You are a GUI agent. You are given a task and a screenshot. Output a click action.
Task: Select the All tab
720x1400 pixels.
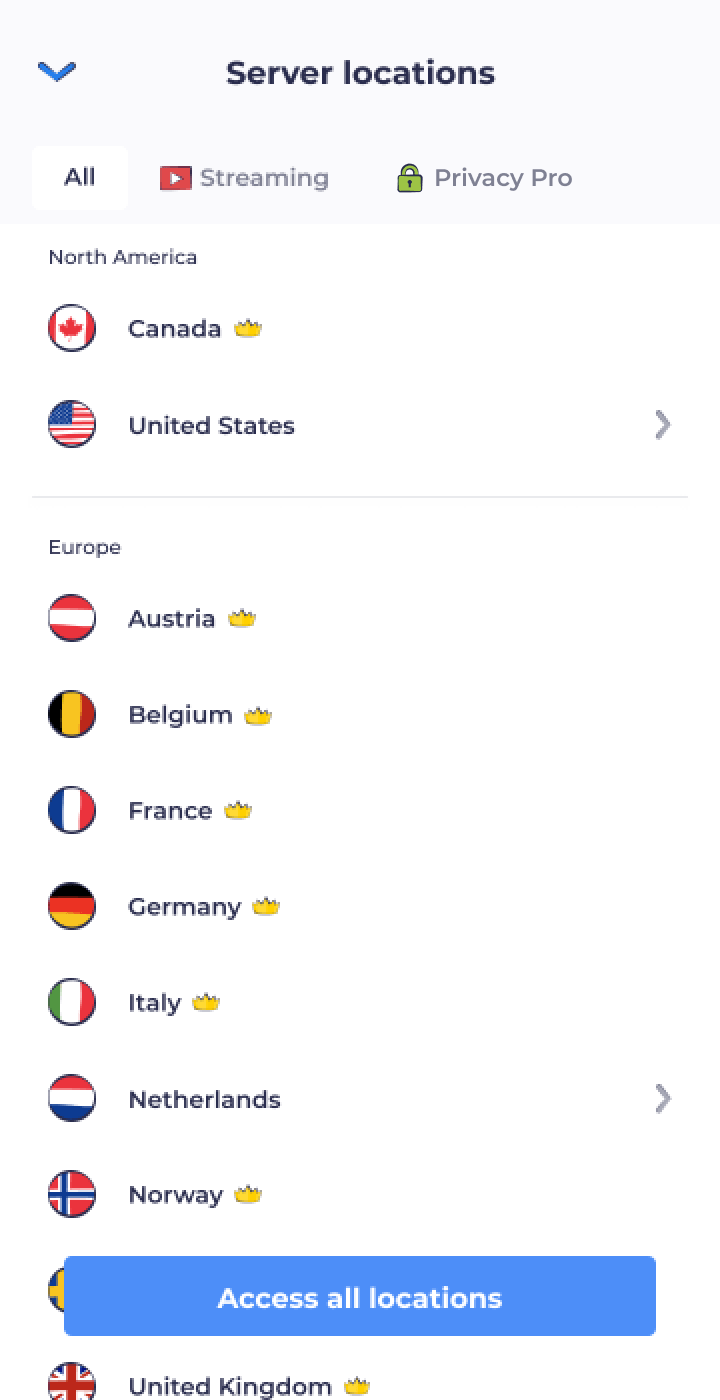pyautogui.click(x=80, y=178)
